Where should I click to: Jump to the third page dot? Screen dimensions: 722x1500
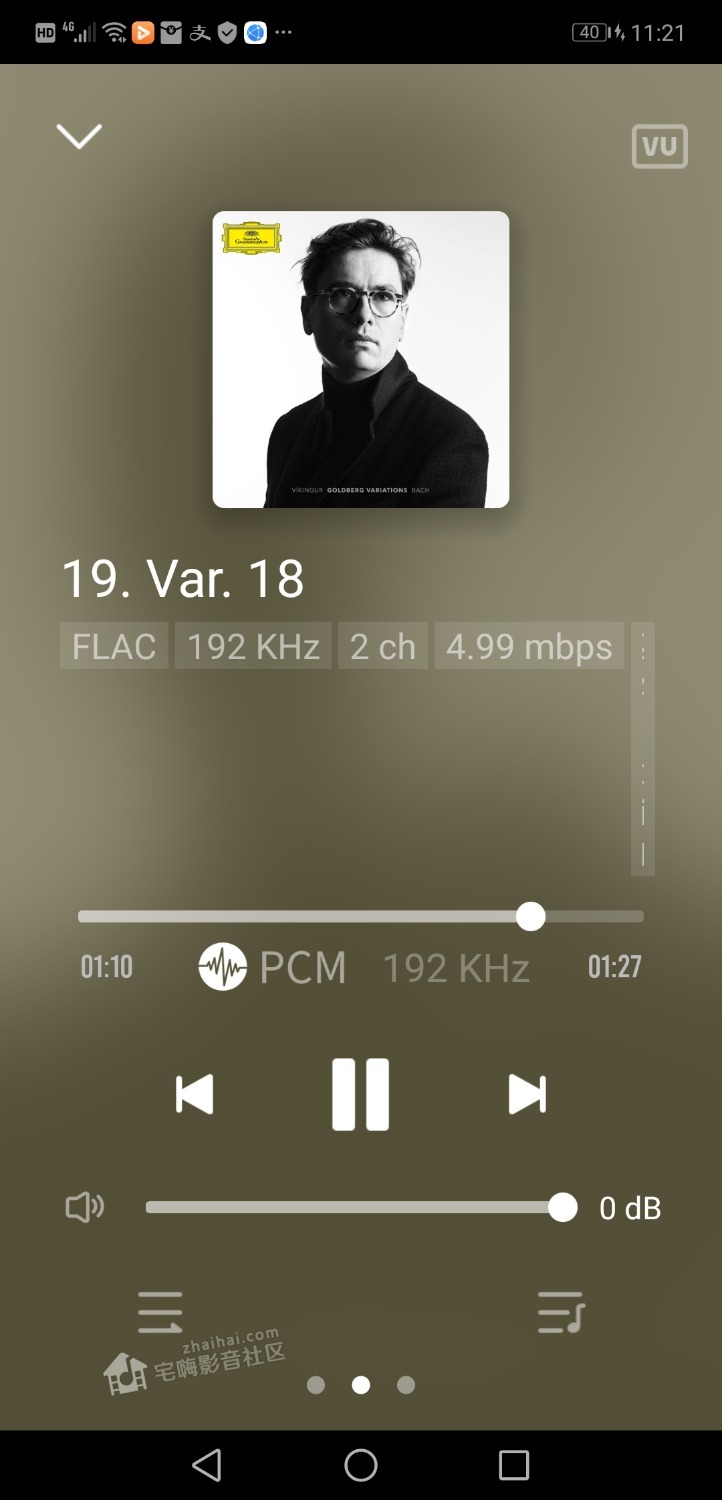coord(406,1385)
